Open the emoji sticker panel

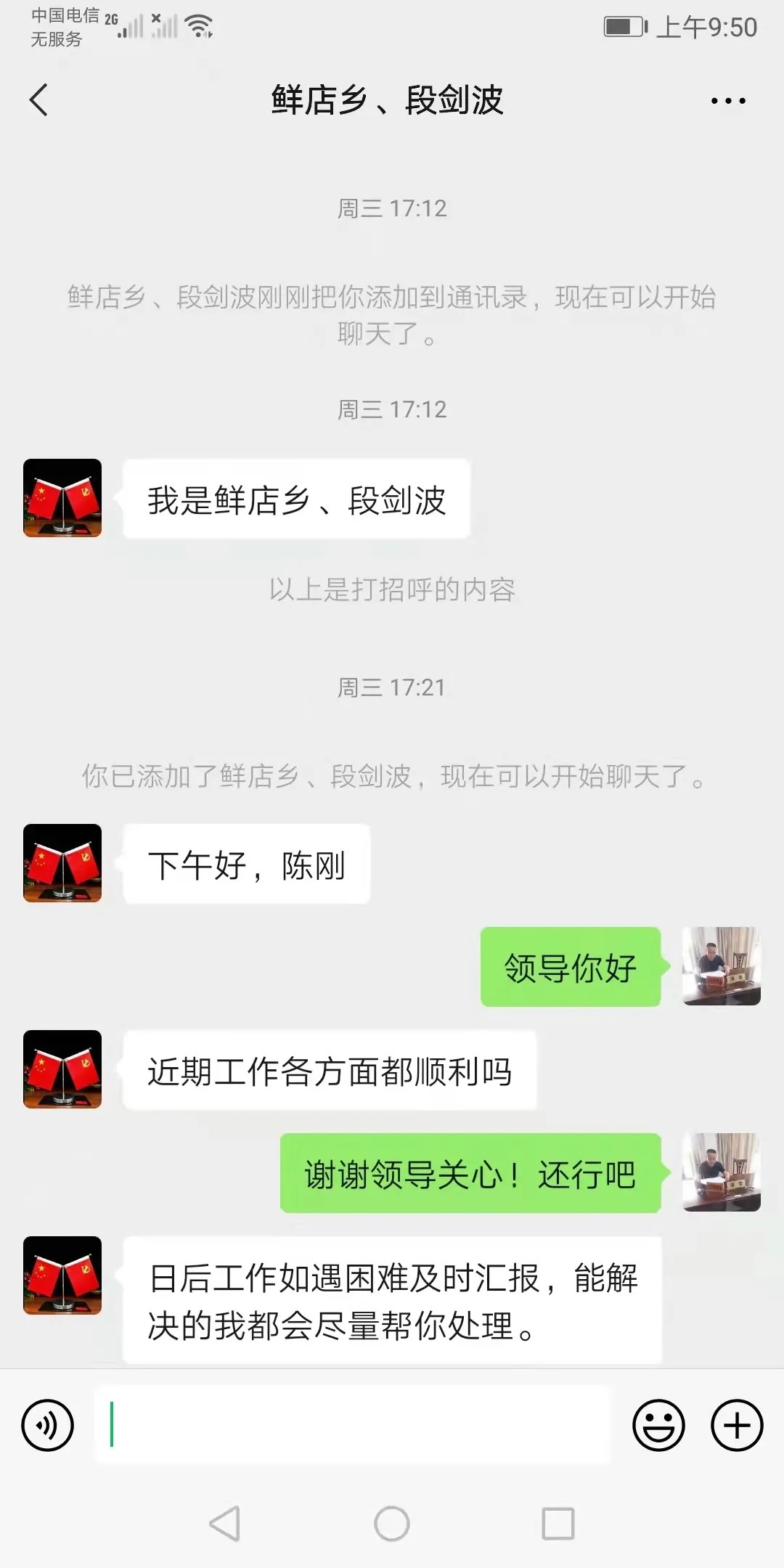point(658,1425)
